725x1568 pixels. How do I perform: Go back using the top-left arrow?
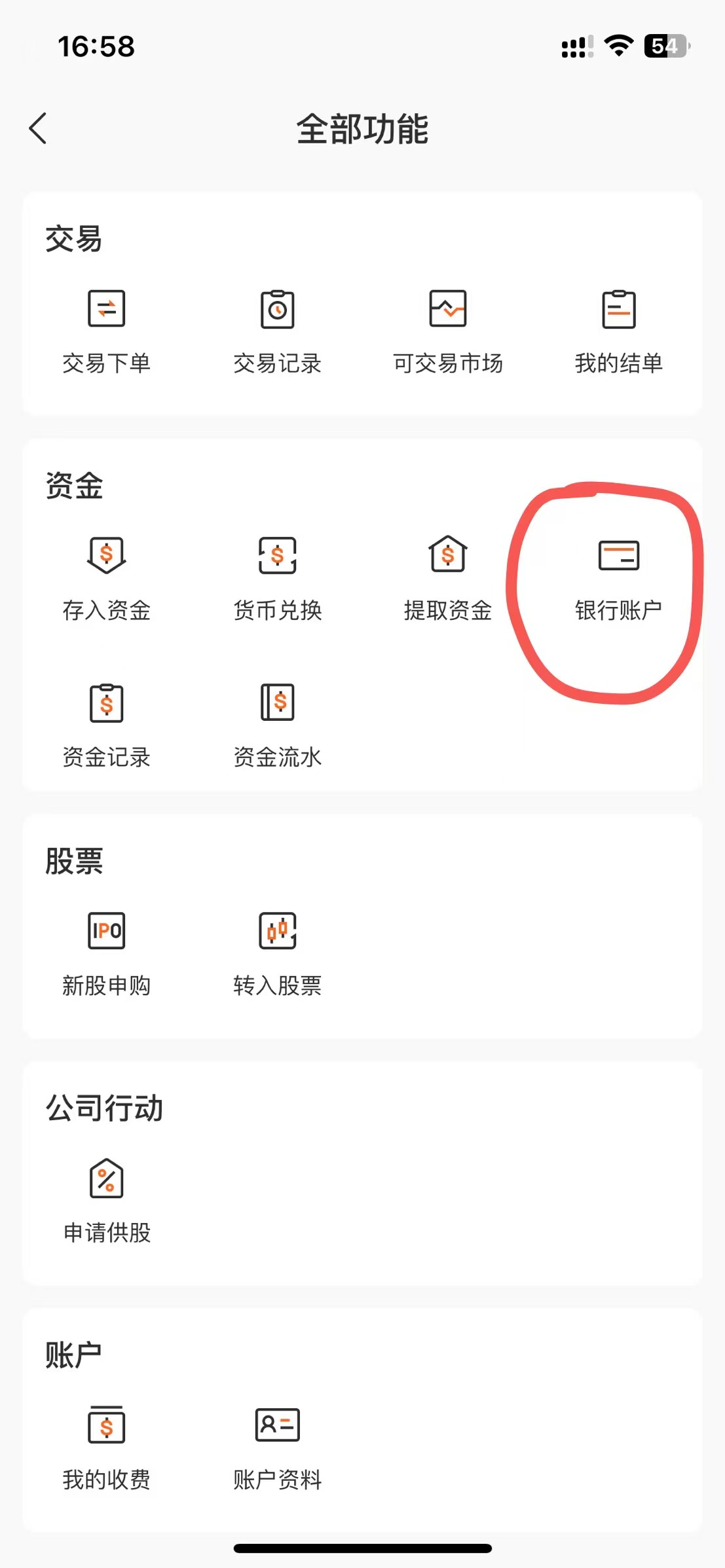[x=38, y=128]
